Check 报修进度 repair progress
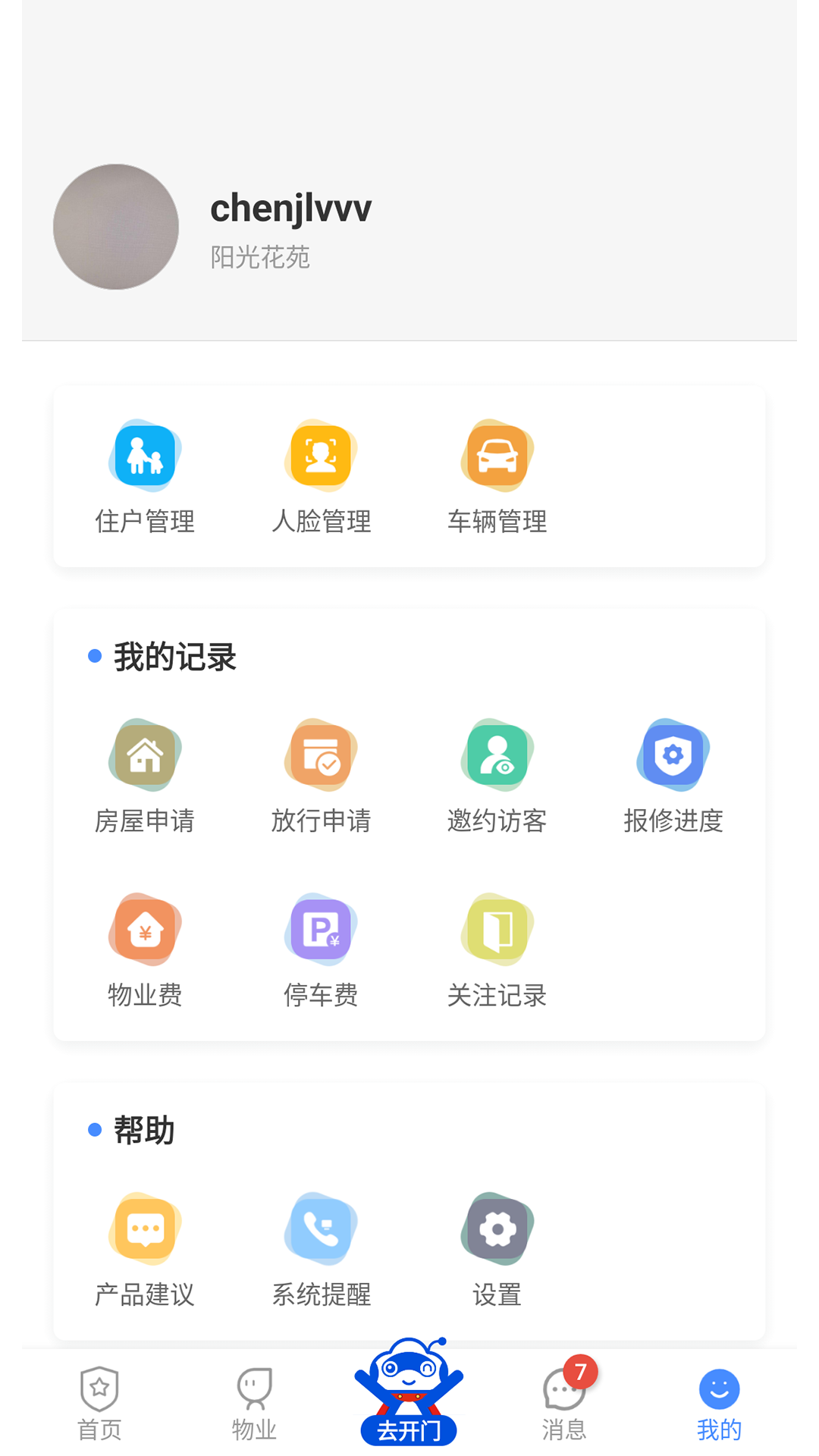819x1456 pixels. coord(672,775)
